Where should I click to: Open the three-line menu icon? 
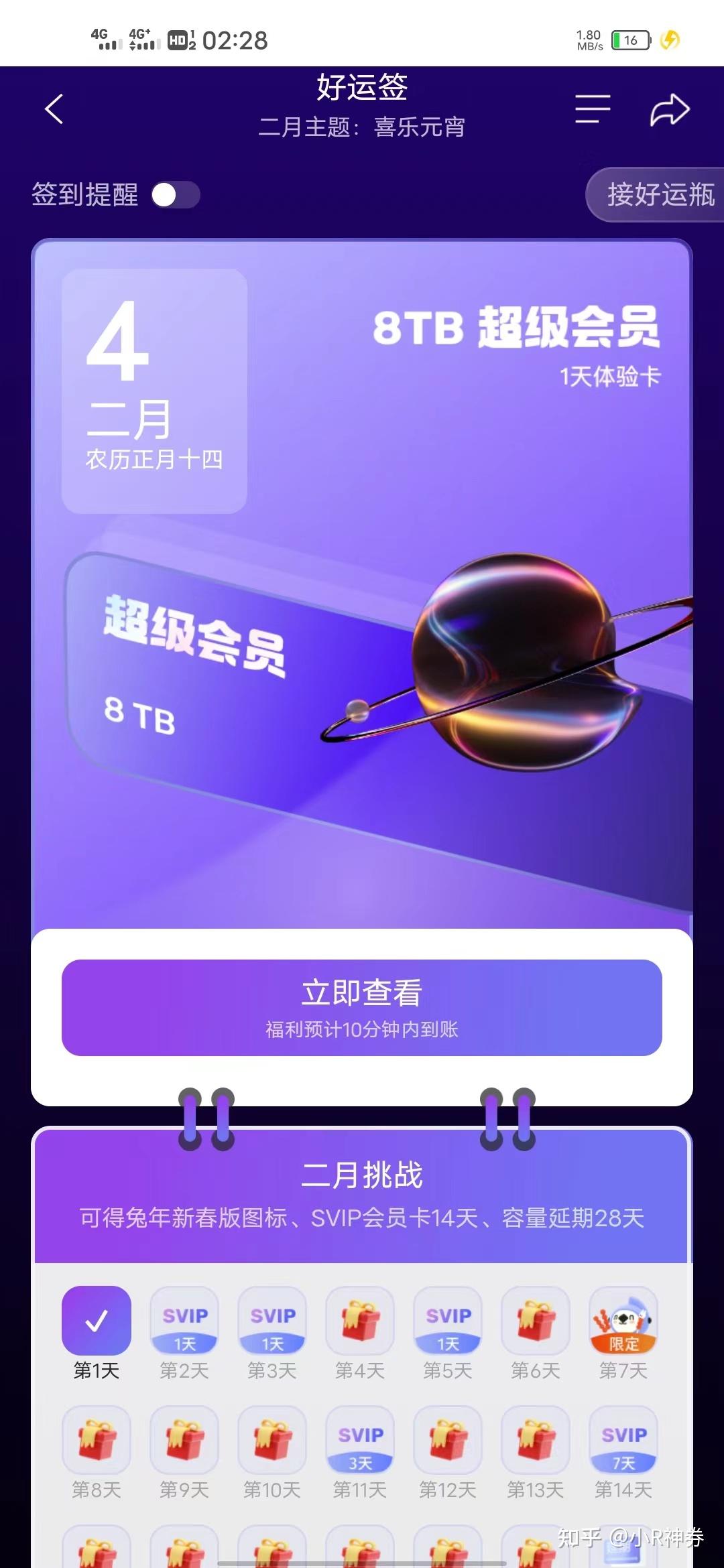pos(593,109)
